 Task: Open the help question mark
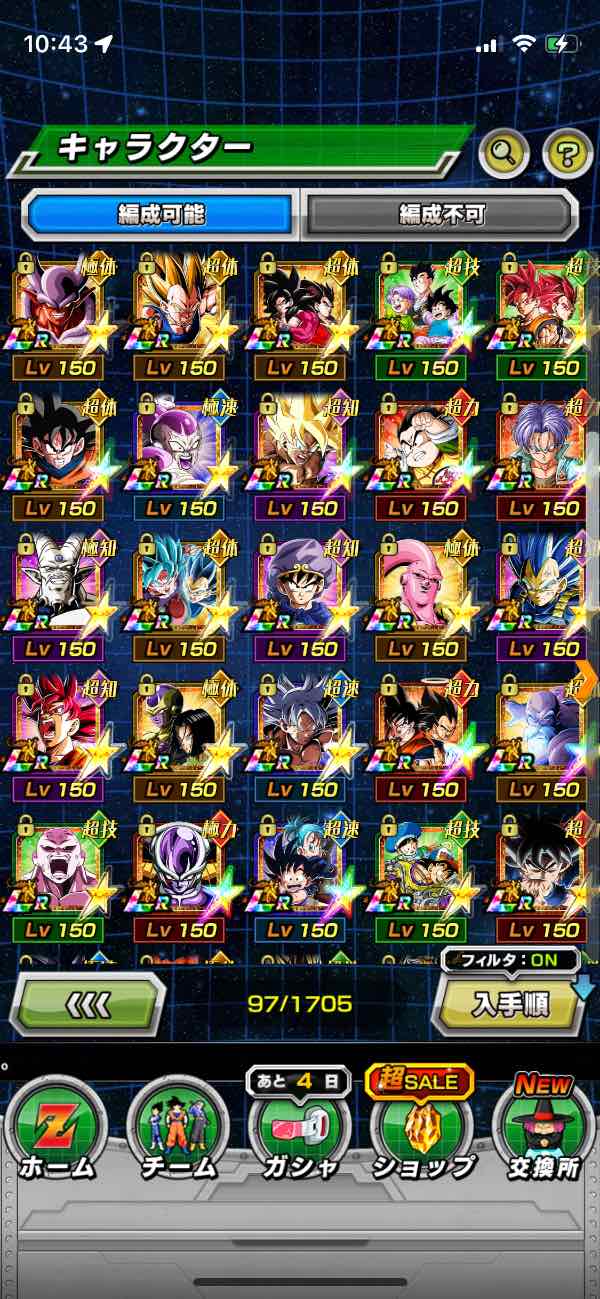pos(567,153)
